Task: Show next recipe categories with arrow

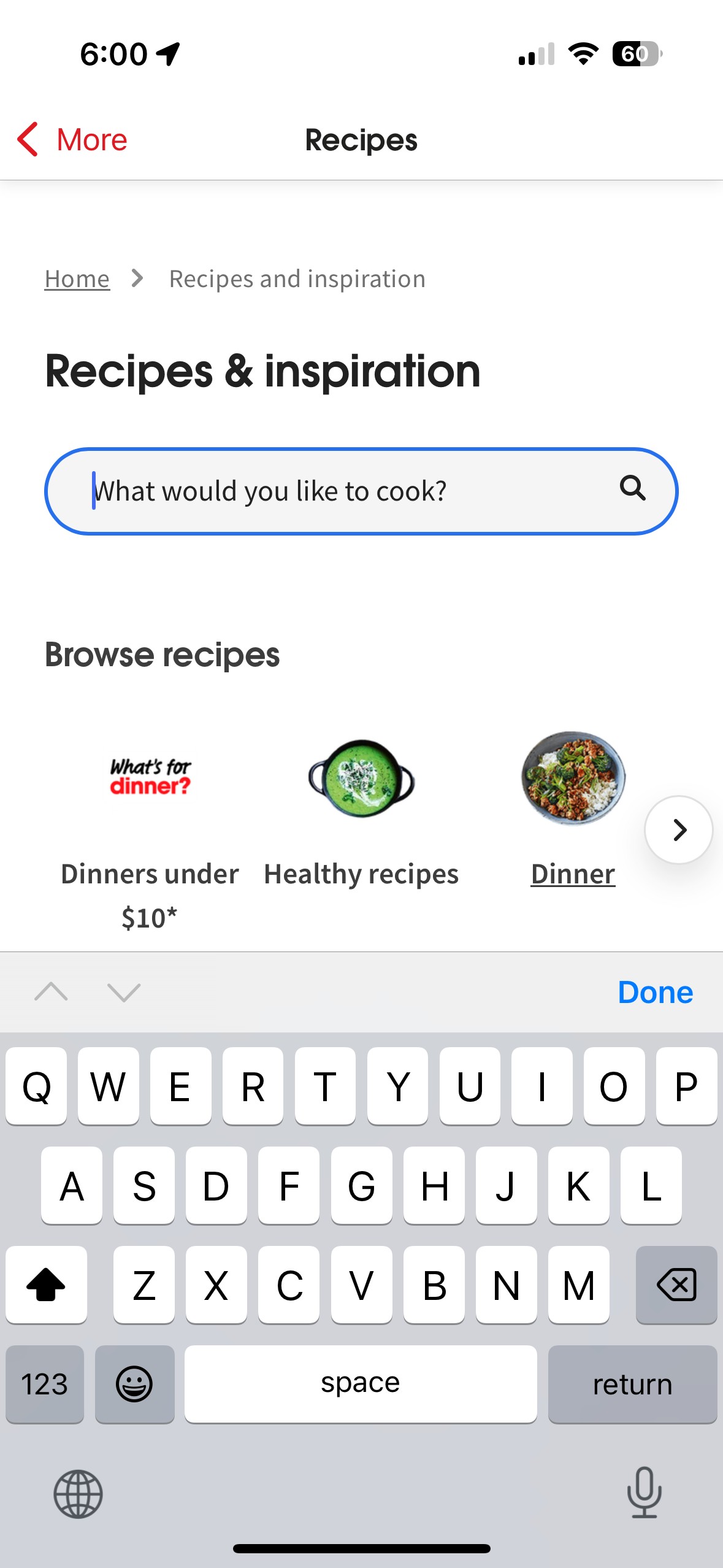Action: [x=678, y=830]
